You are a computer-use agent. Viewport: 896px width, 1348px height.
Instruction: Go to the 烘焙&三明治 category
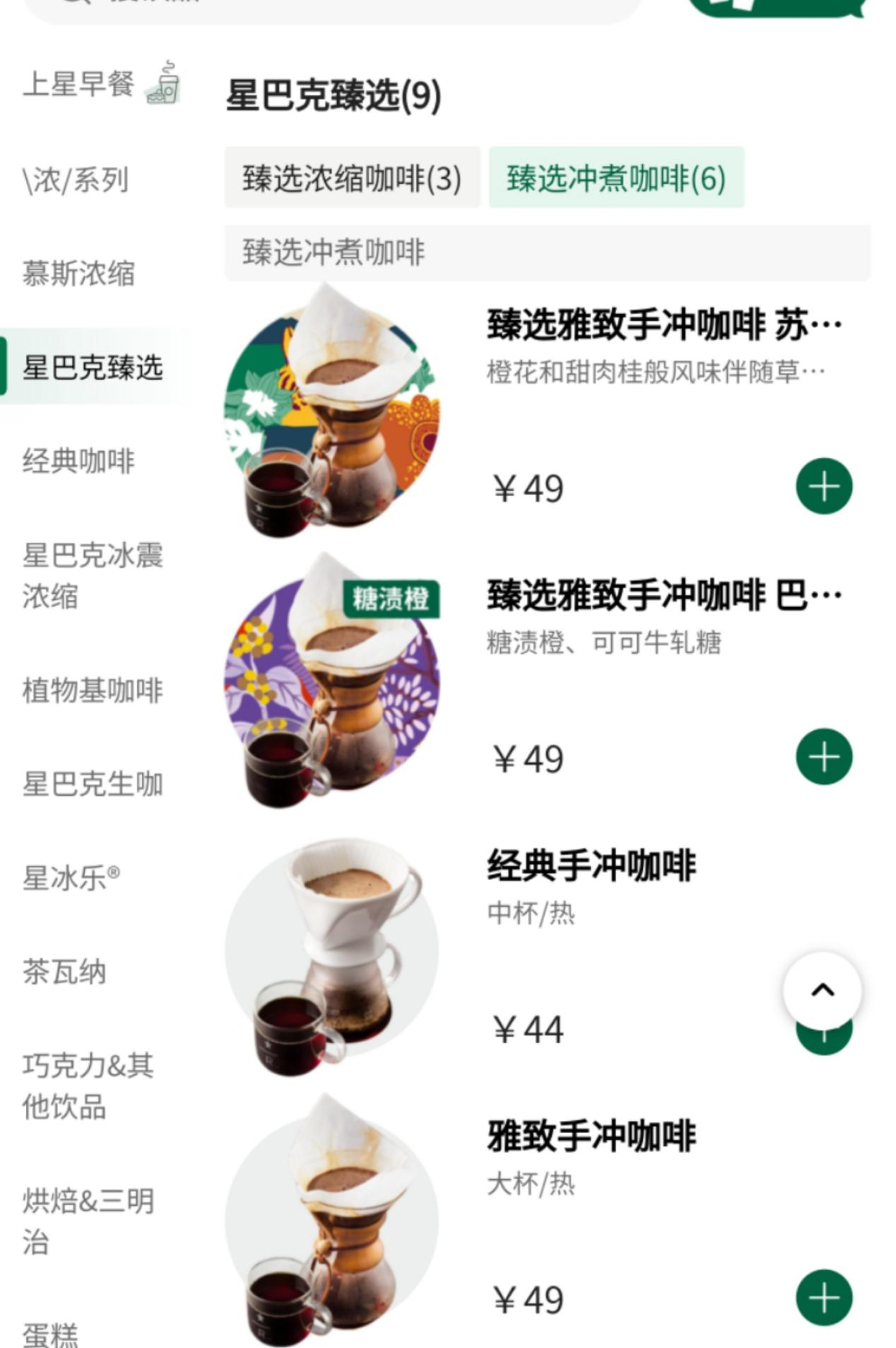[x=88, y=1221]
